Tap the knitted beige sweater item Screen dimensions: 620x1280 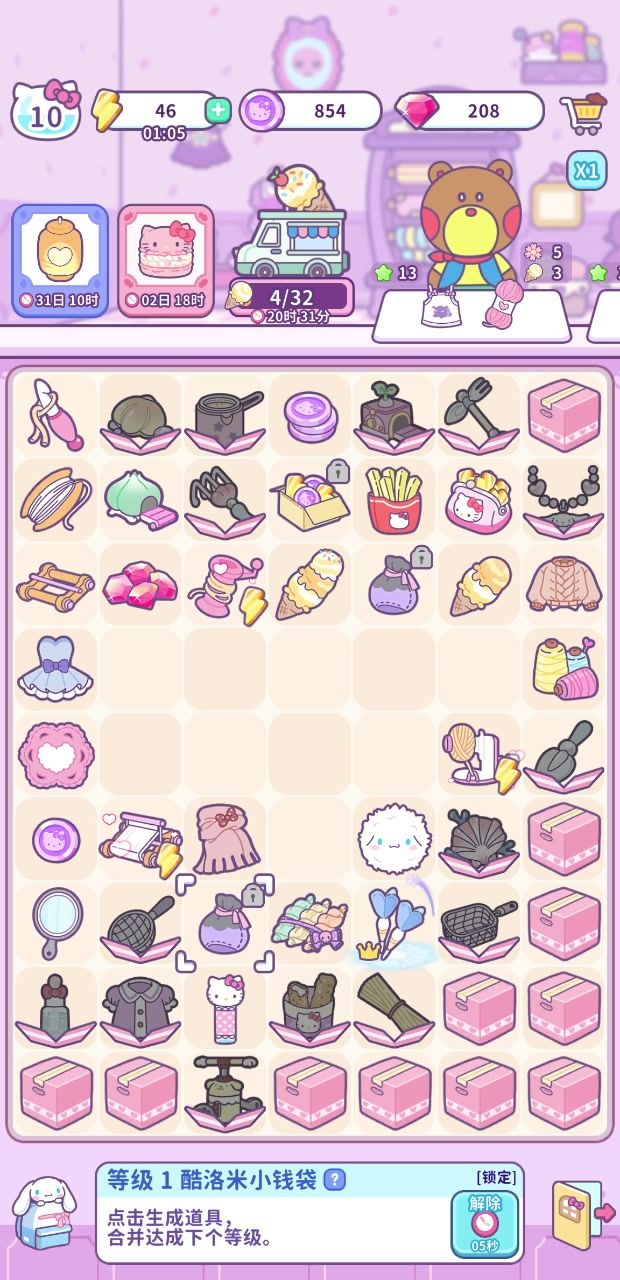tap(563, 583)
